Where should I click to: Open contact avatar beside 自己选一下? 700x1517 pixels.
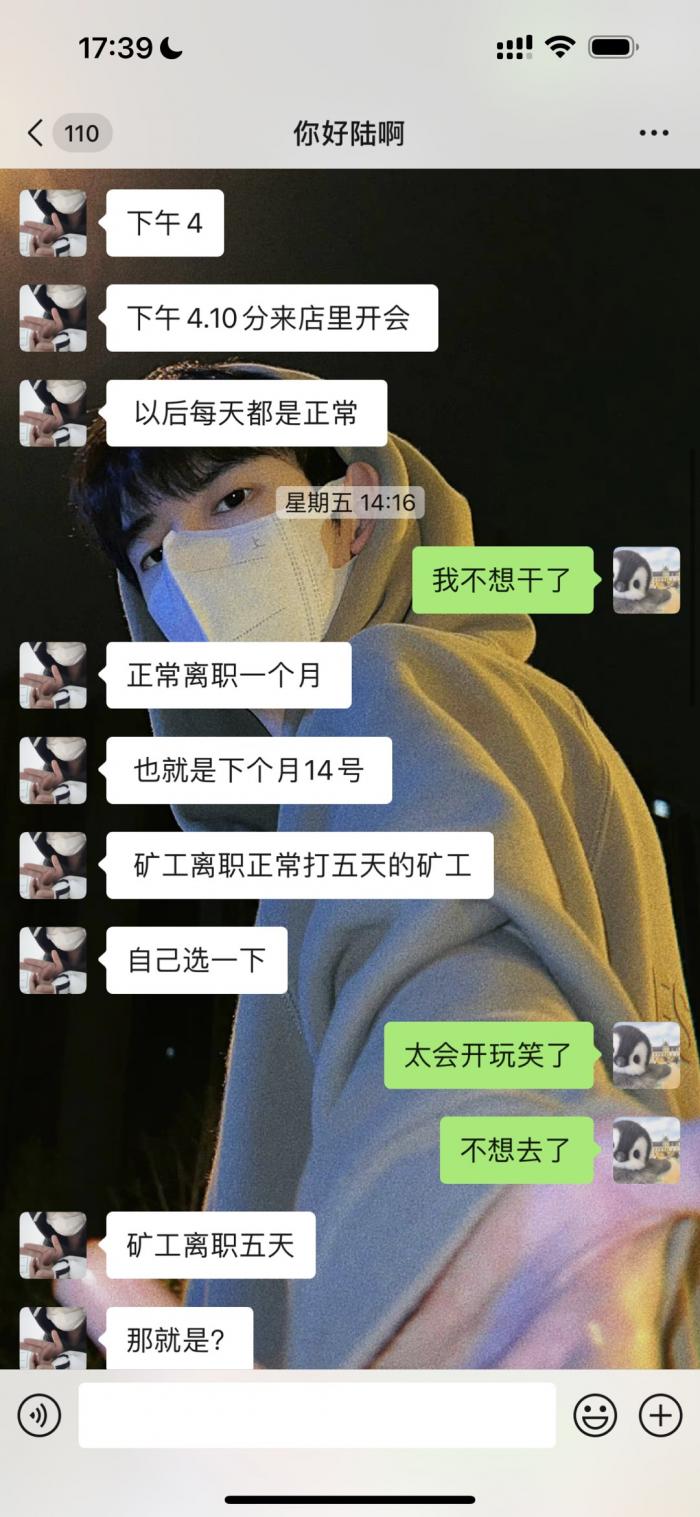point(53,960)
